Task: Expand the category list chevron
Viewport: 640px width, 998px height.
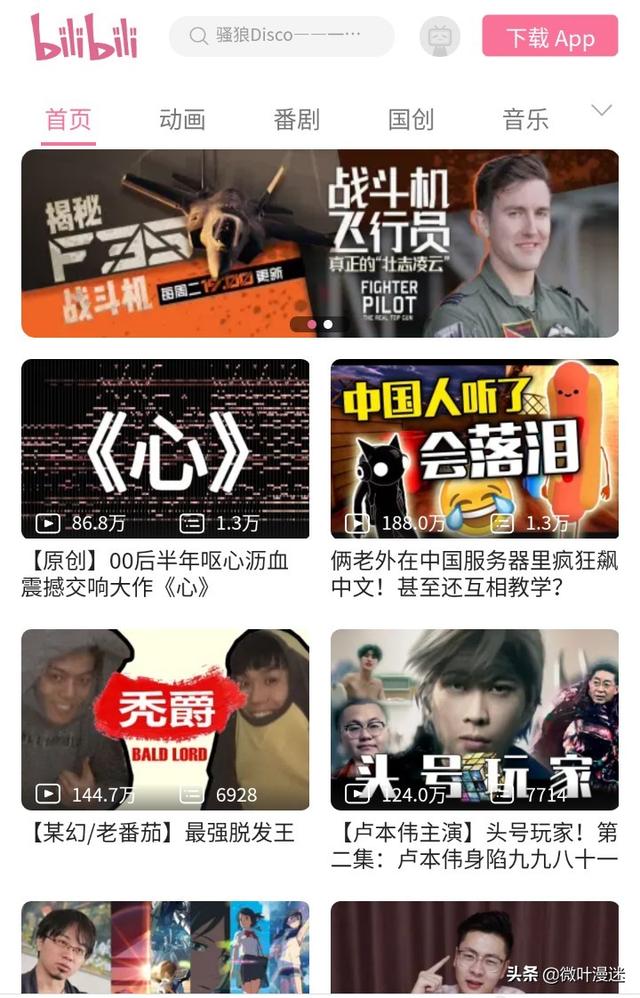Action: [x=602, y=111]
